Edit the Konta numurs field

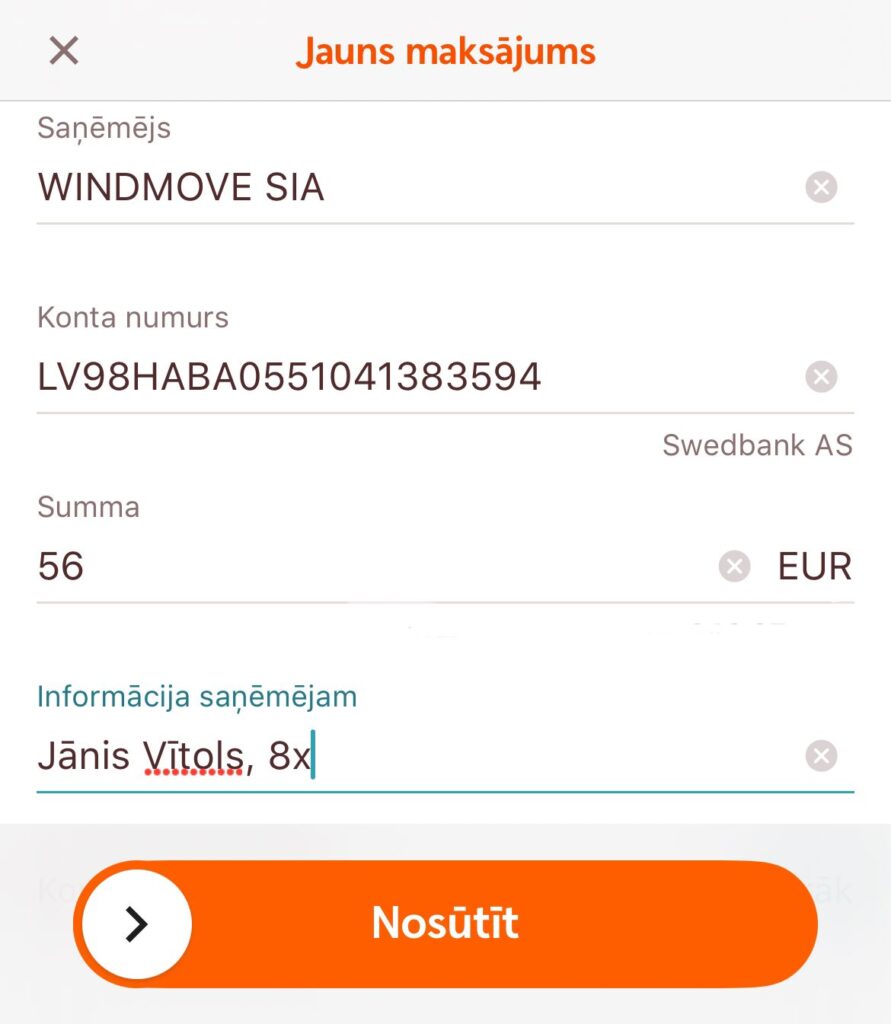(400, 377)
